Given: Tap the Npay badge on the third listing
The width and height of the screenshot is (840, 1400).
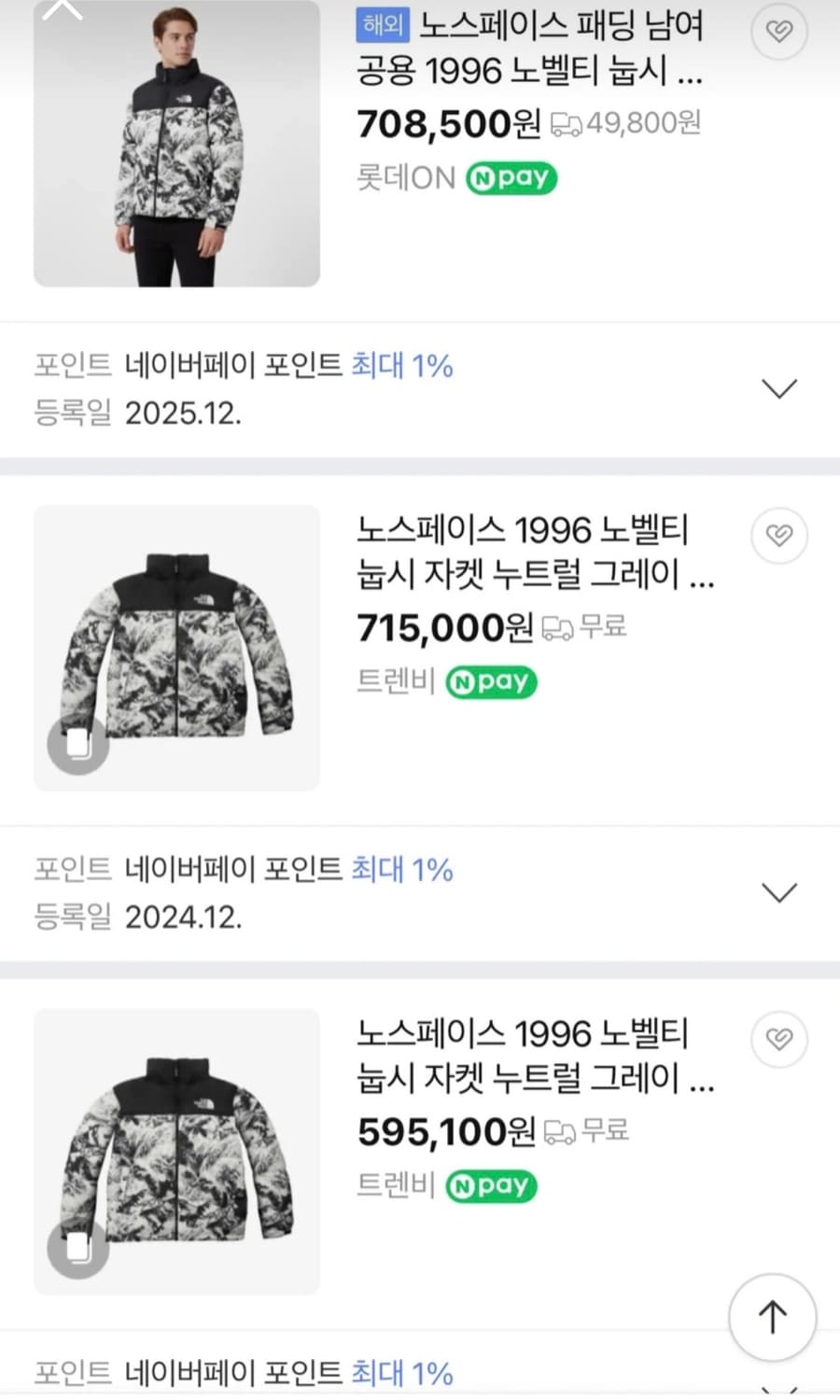Looking at the screenshot, I should [491, 1185].
